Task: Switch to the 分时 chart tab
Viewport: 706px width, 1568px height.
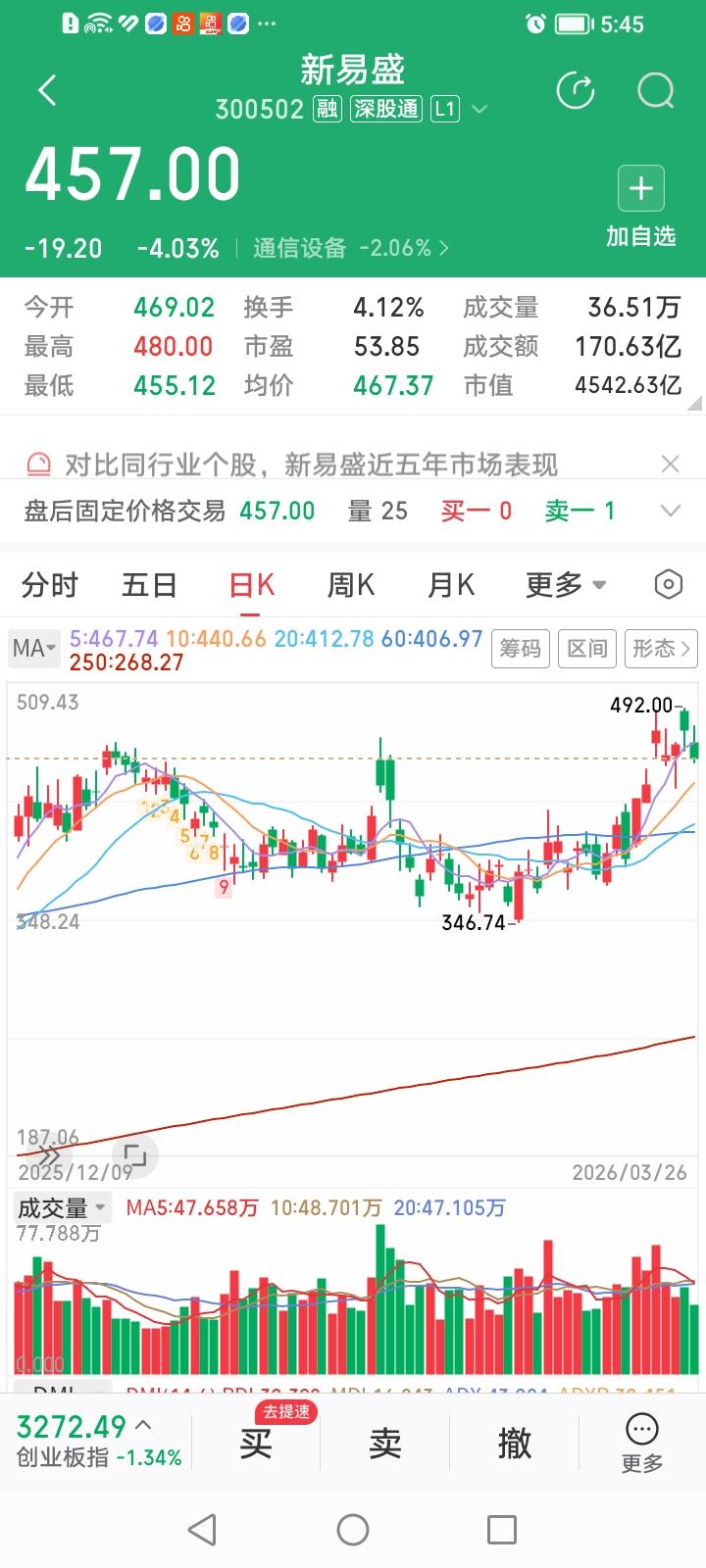Action: pos(51,583)
